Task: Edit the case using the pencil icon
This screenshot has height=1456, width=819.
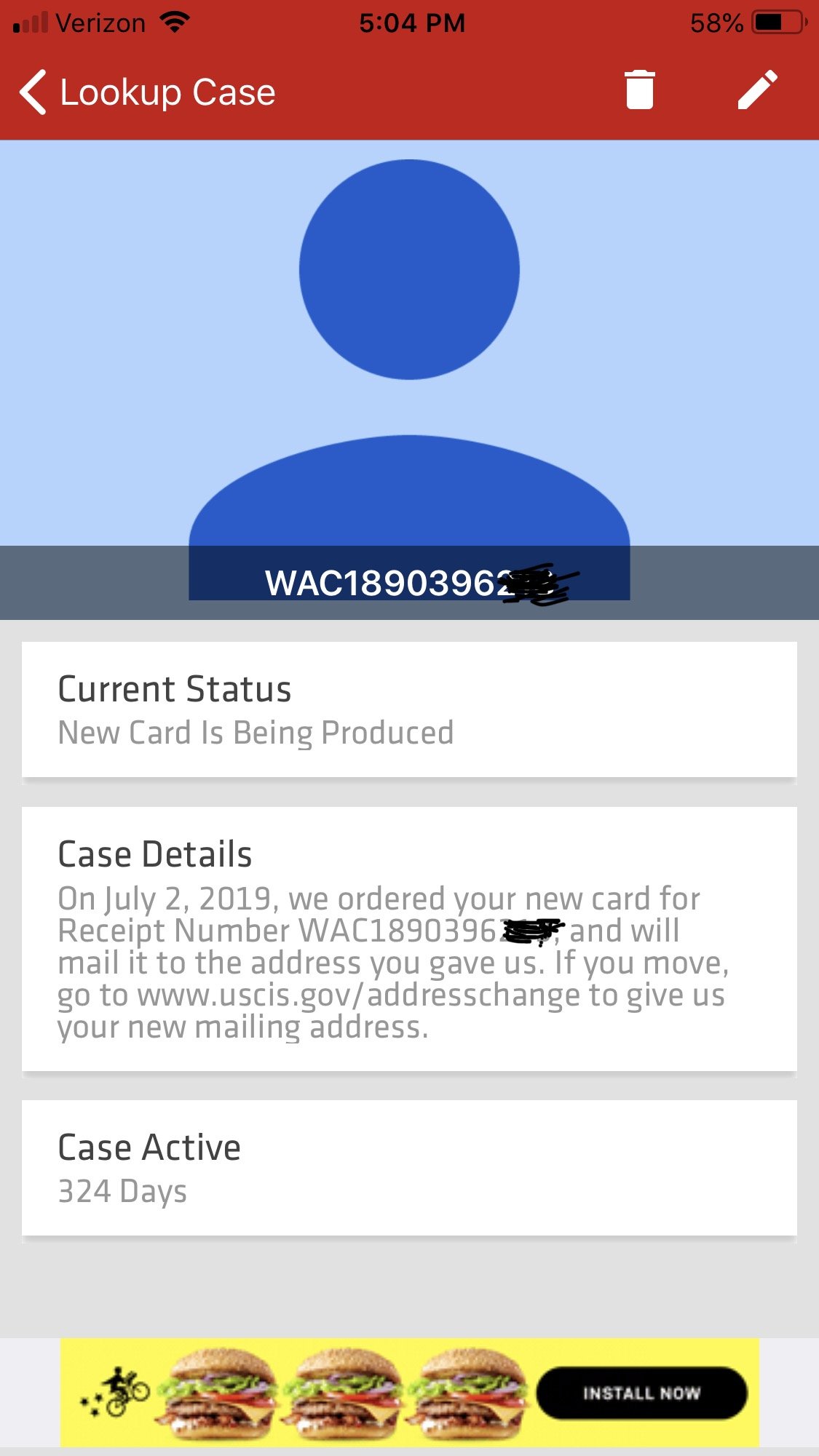Action: click(757, 90)
